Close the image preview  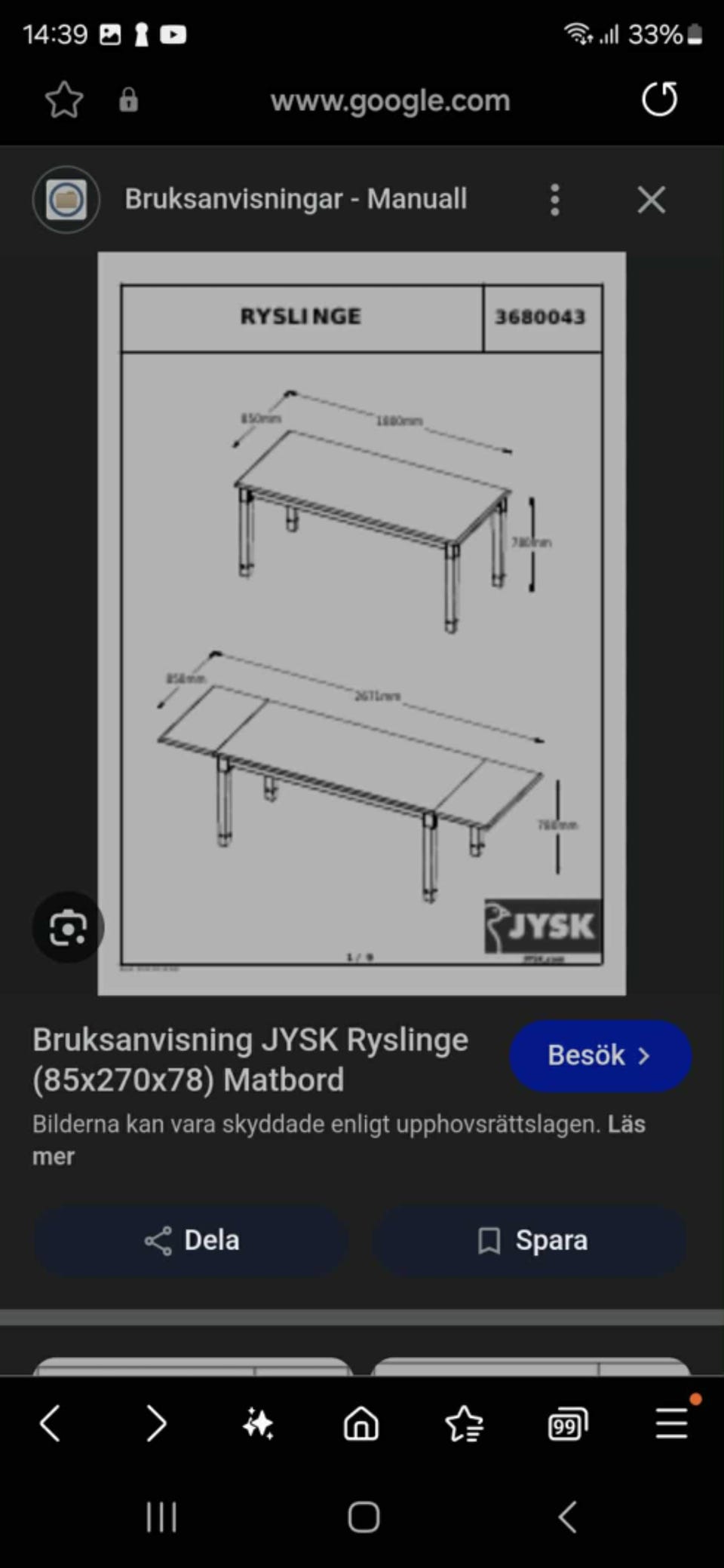coord(651,200)
